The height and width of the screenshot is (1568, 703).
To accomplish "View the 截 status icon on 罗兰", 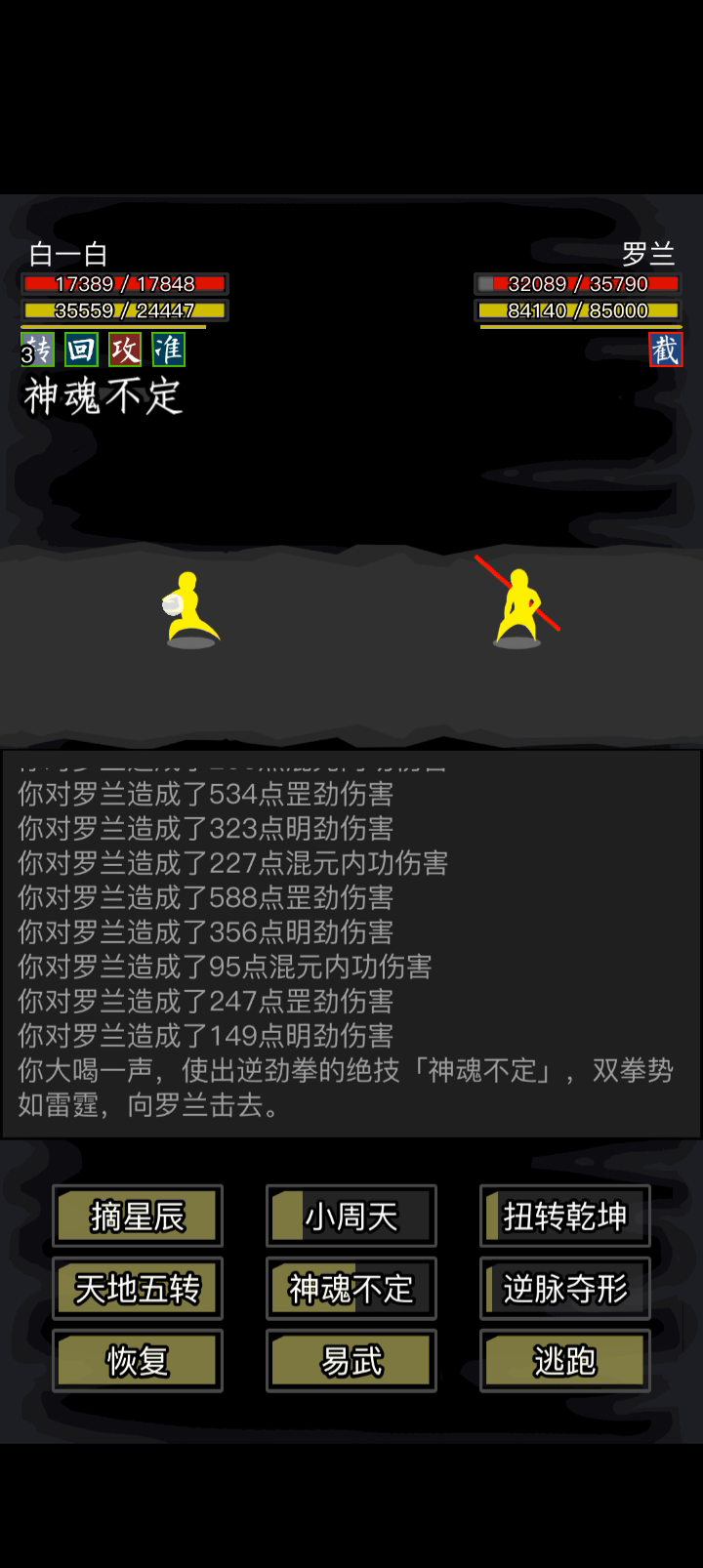I will click(x=665, y=350).
